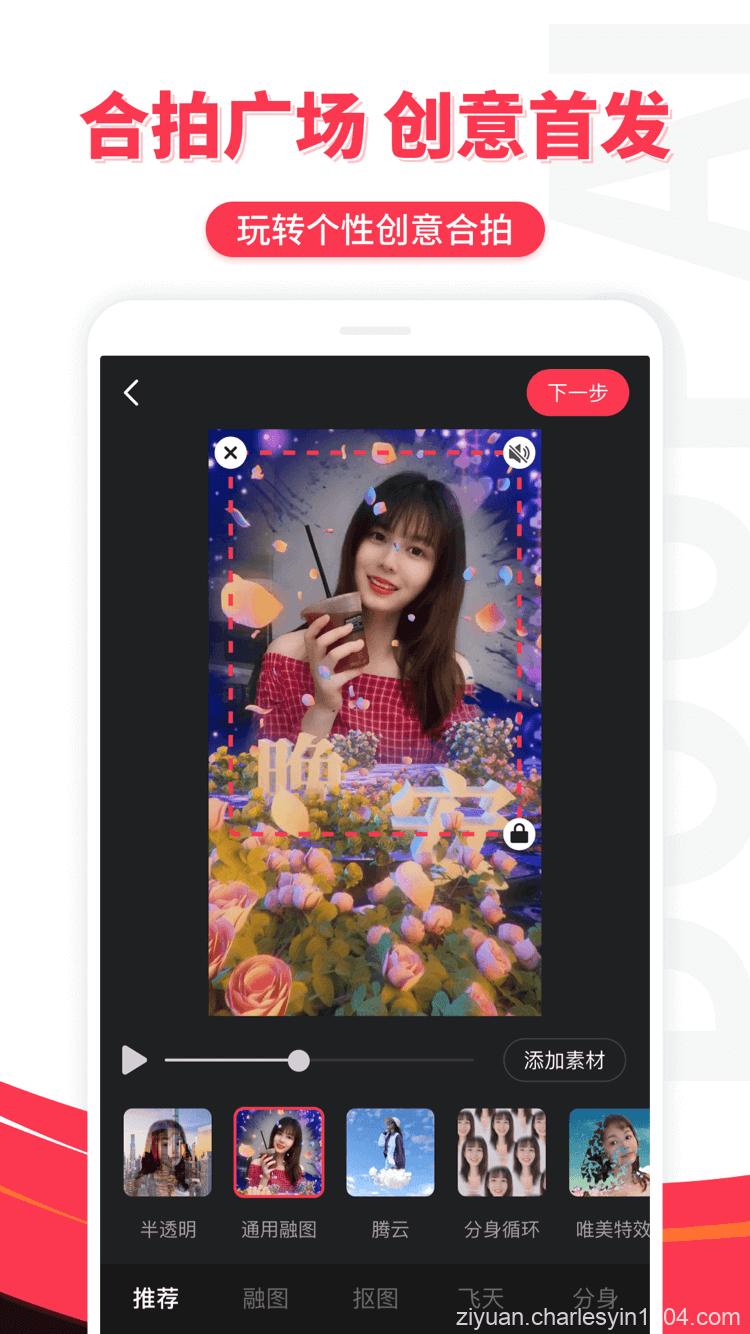This screenshot has width=750, height=1334.
Task: Mute the template video audio
Action: 519,452
